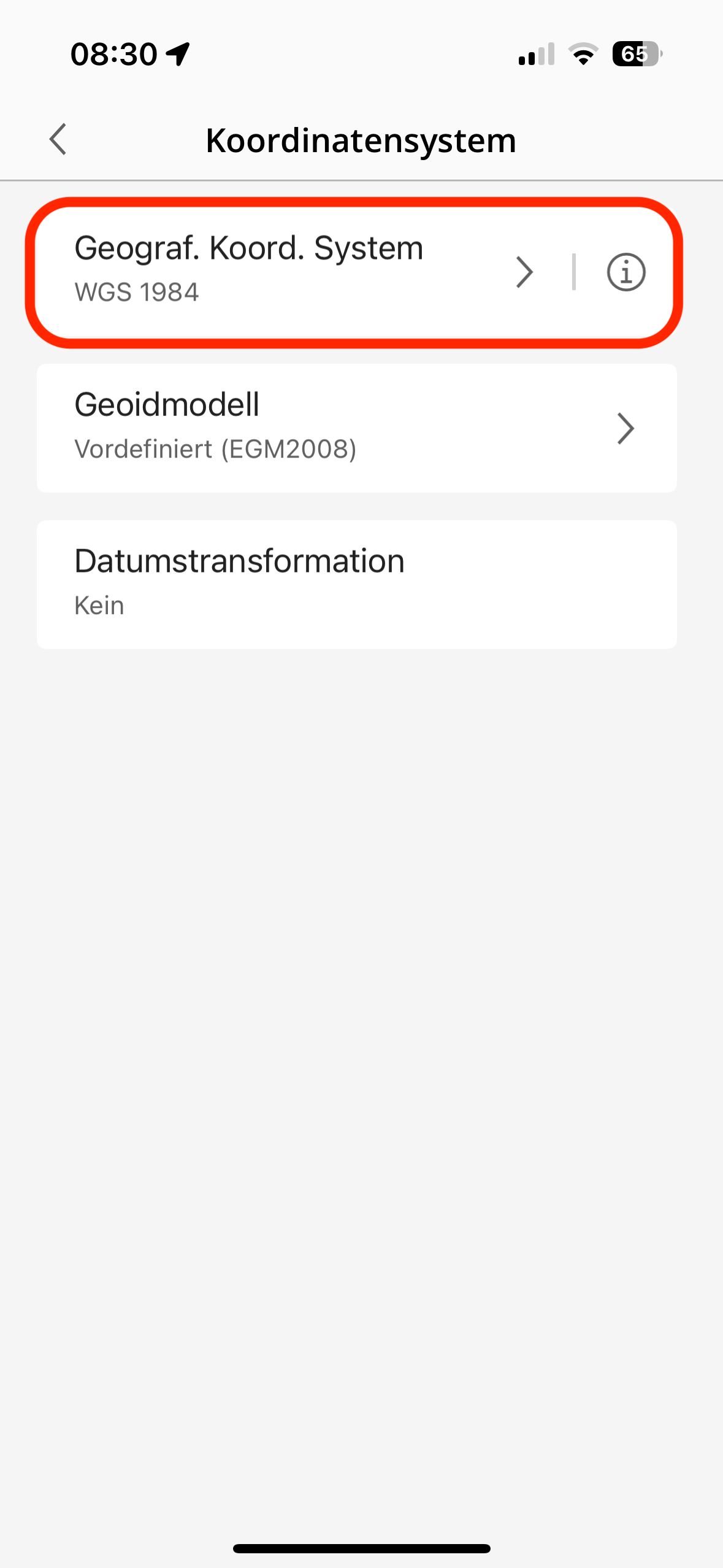
Task: Select the Datumstransformation row
Action: [x=356, y=583]
